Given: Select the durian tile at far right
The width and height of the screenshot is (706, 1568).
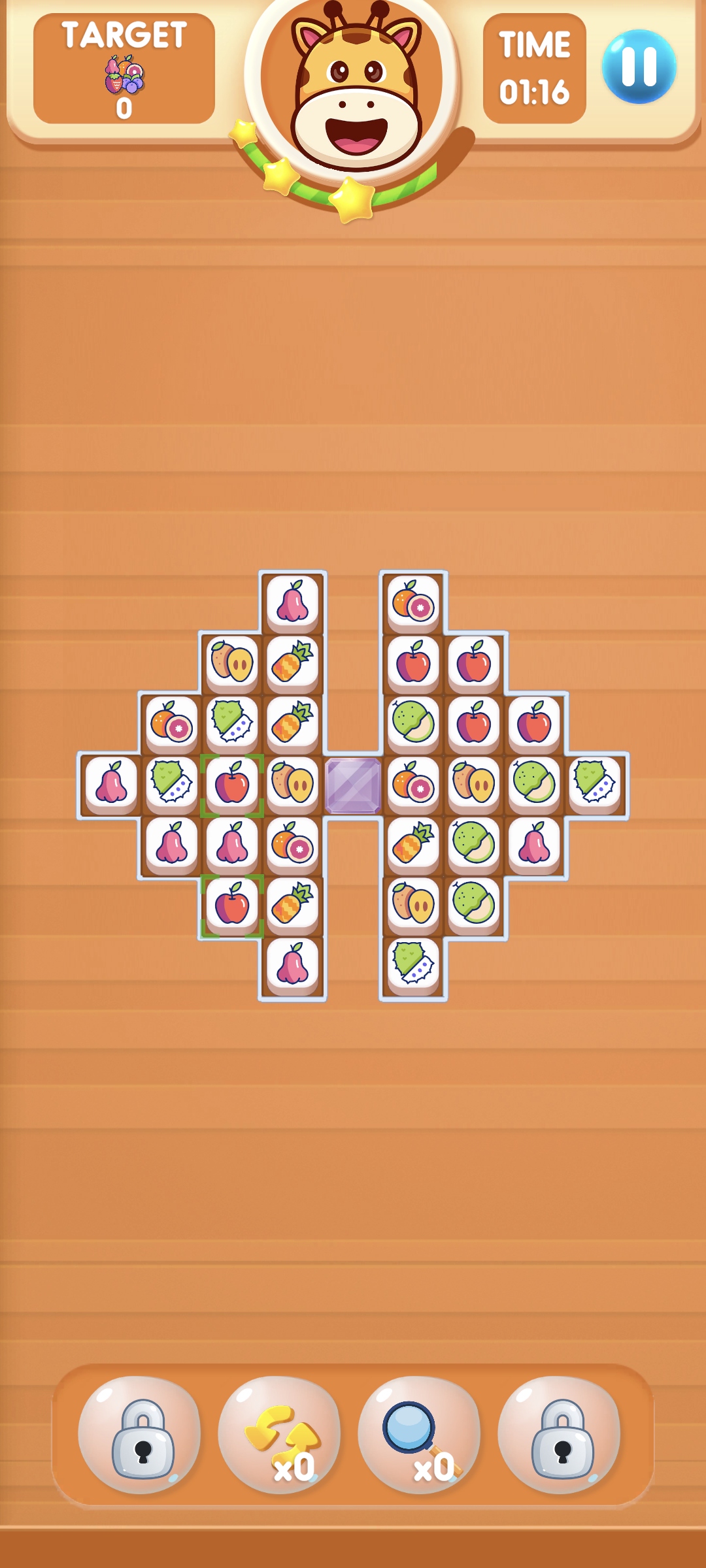Looking at the screenshot, I should click(x=594, y=783).
